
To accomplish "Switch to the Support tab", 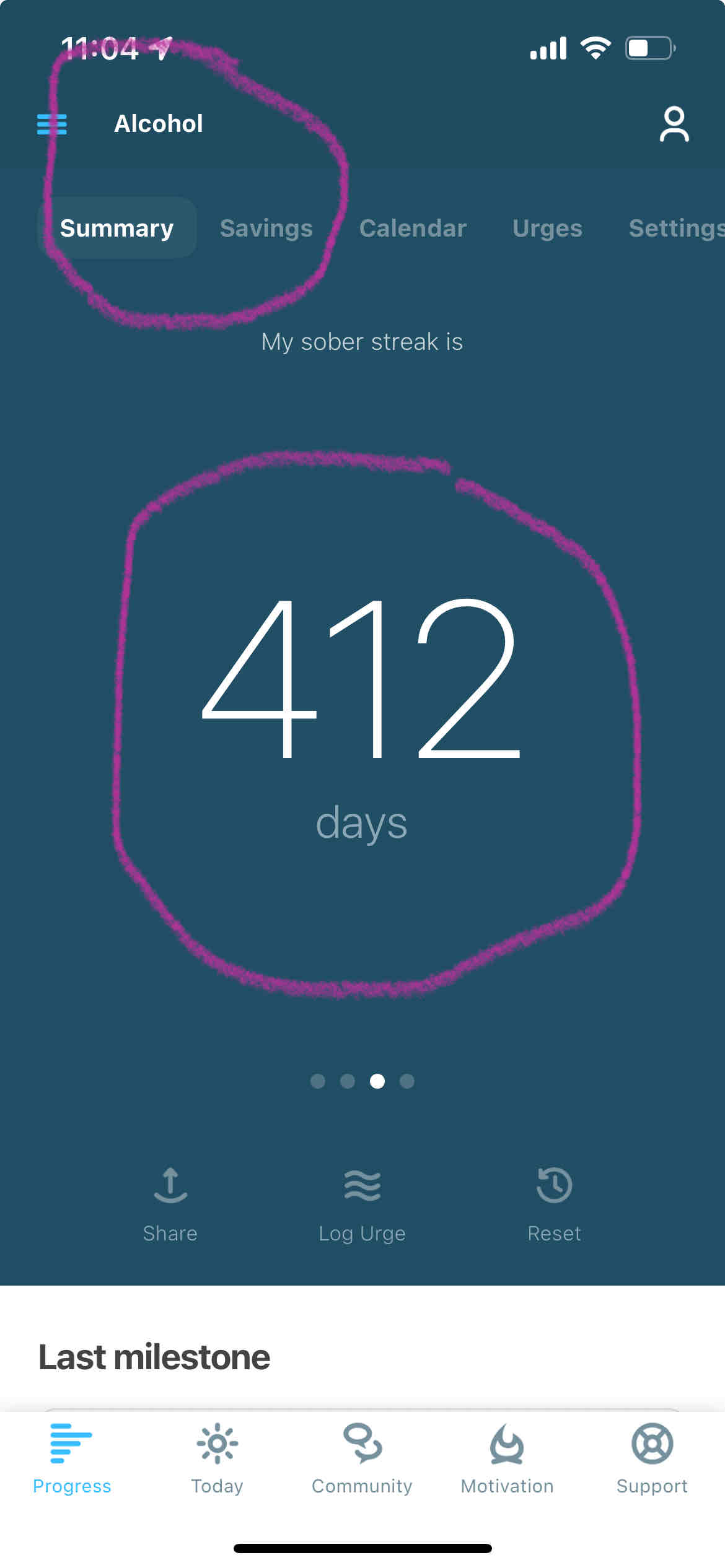I will coord(652,1459).
